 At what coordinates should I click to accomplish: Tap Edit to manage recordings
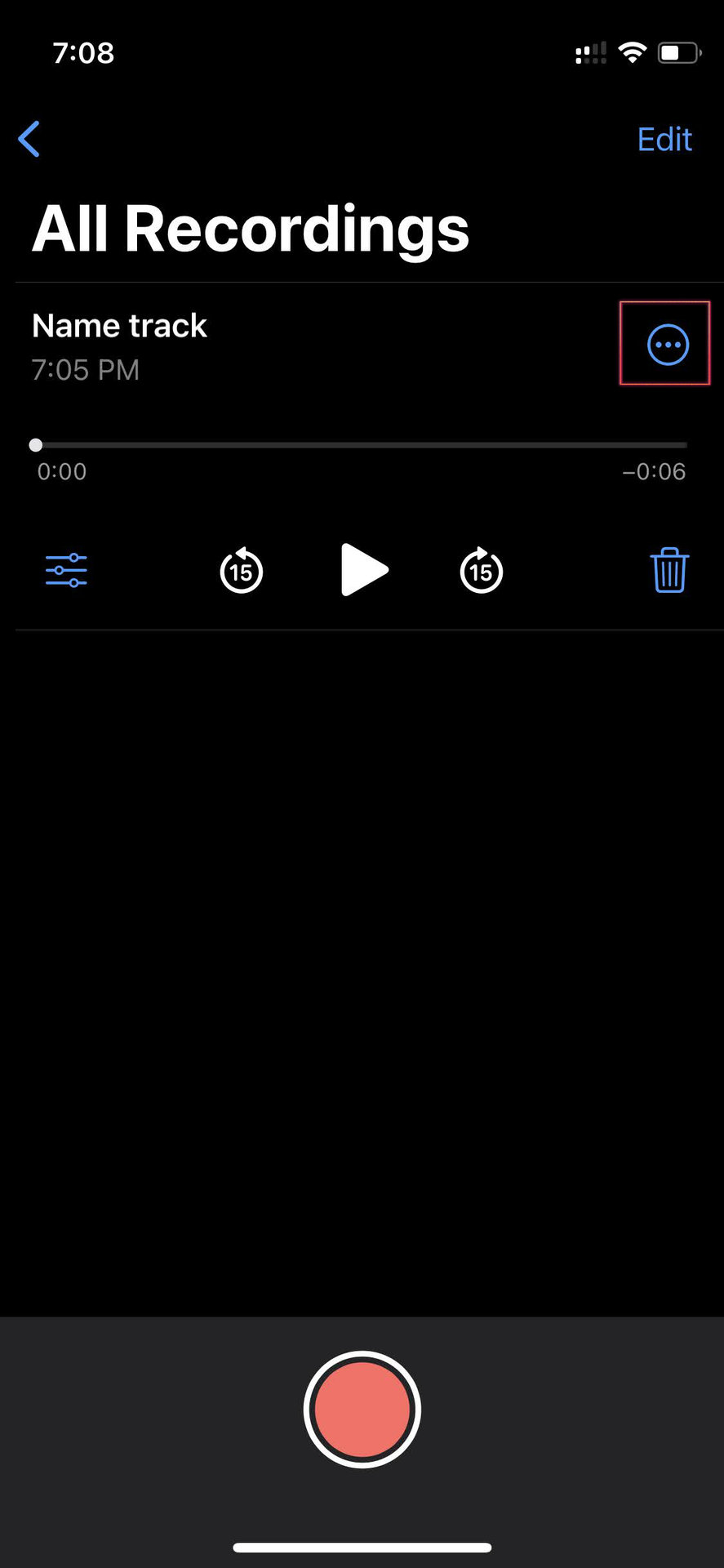[664, 140]
